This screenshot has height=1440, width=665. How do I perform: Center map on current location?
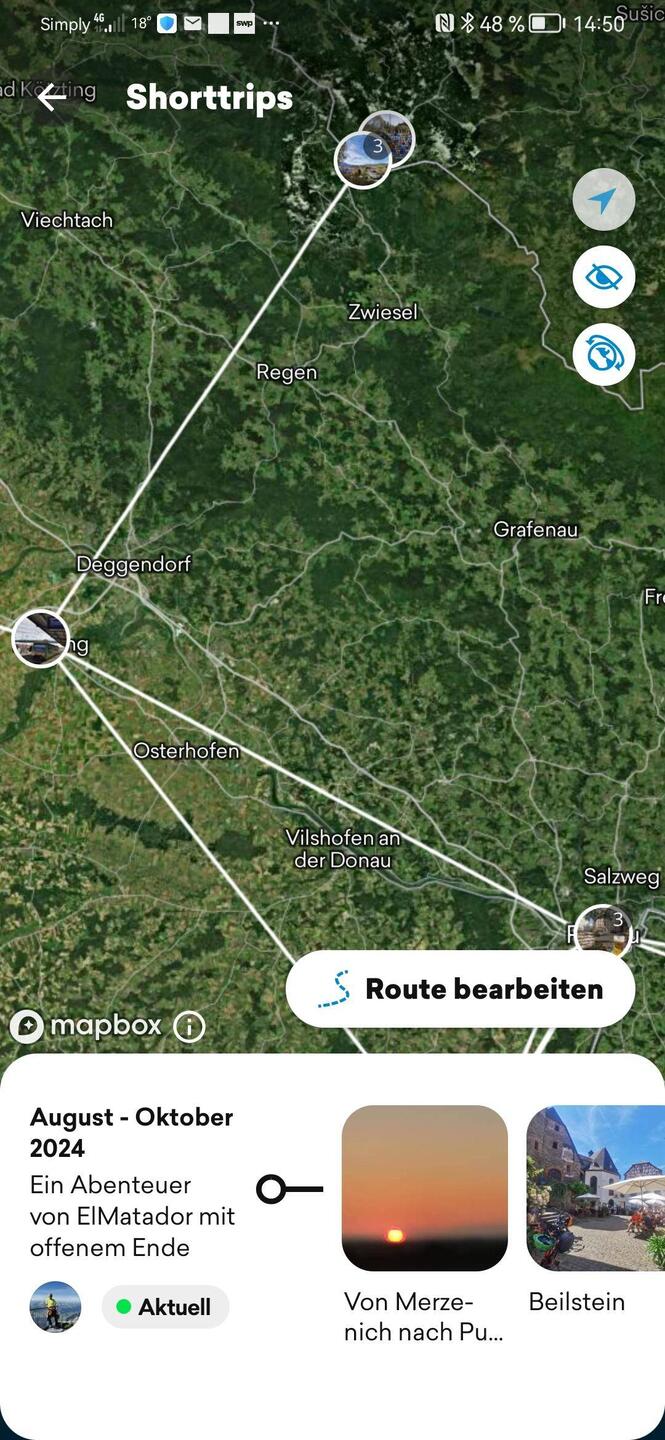(x=603, y=200)
